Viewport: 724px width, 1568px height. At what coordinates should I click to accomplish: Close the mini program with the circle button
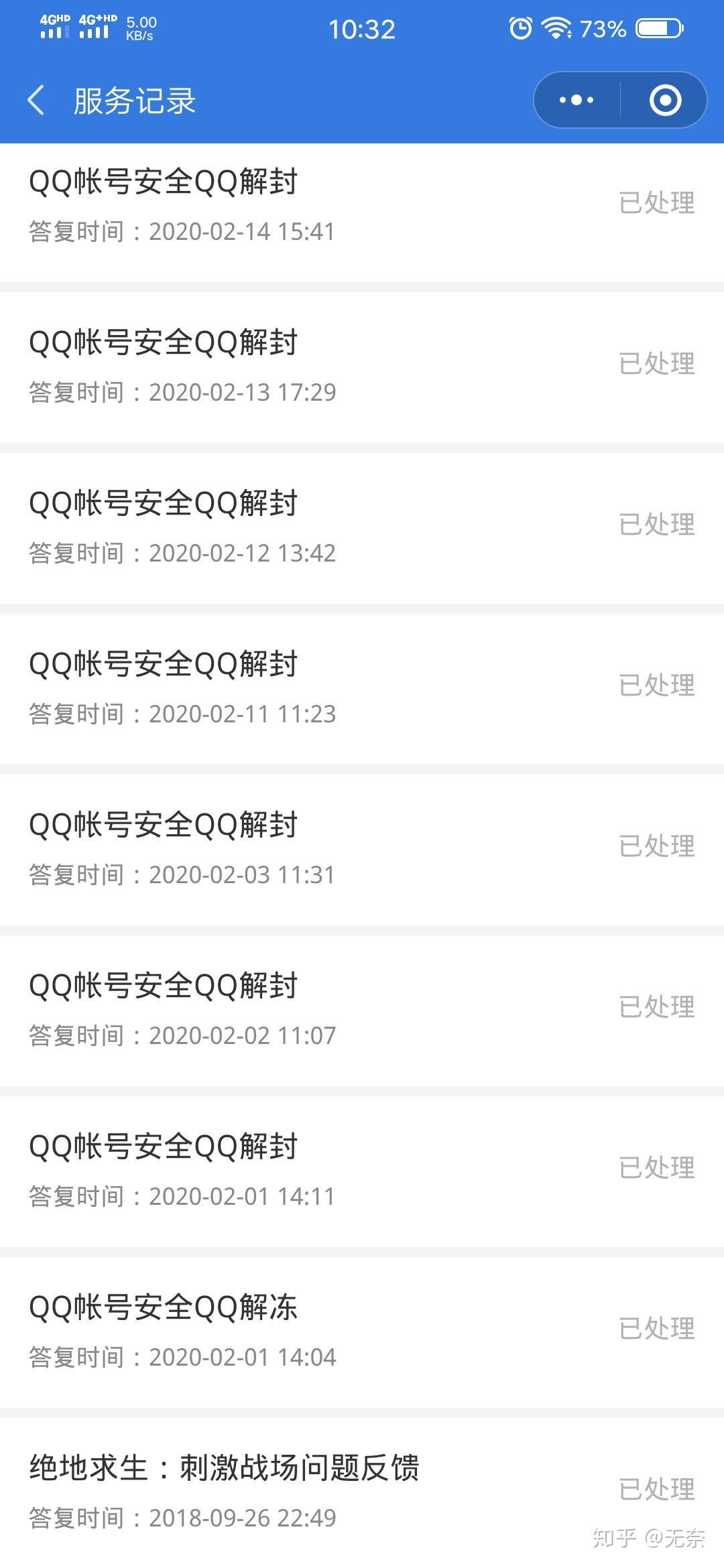click(x=665, y=101)
